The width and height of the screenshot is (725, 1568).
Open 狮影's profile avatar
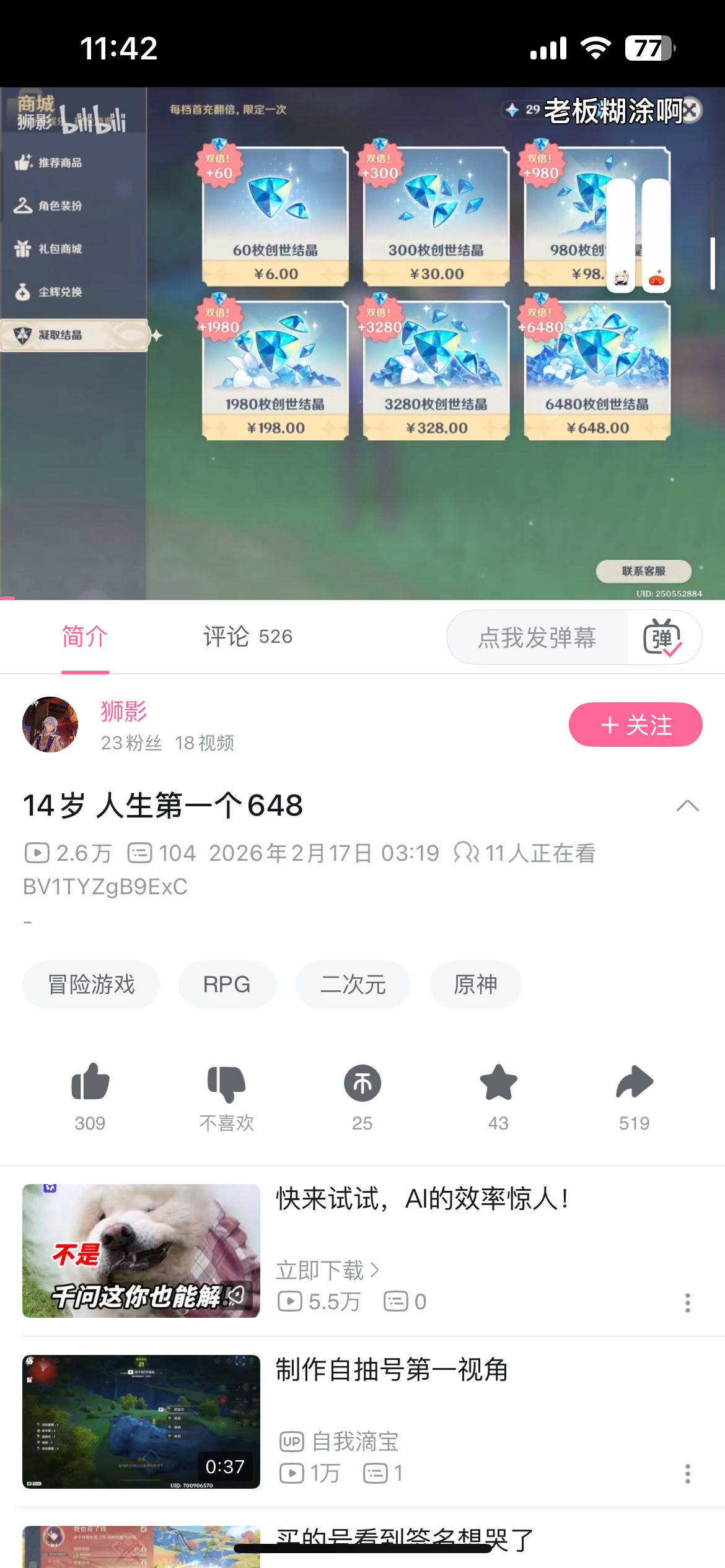click(x=50, y=725)
